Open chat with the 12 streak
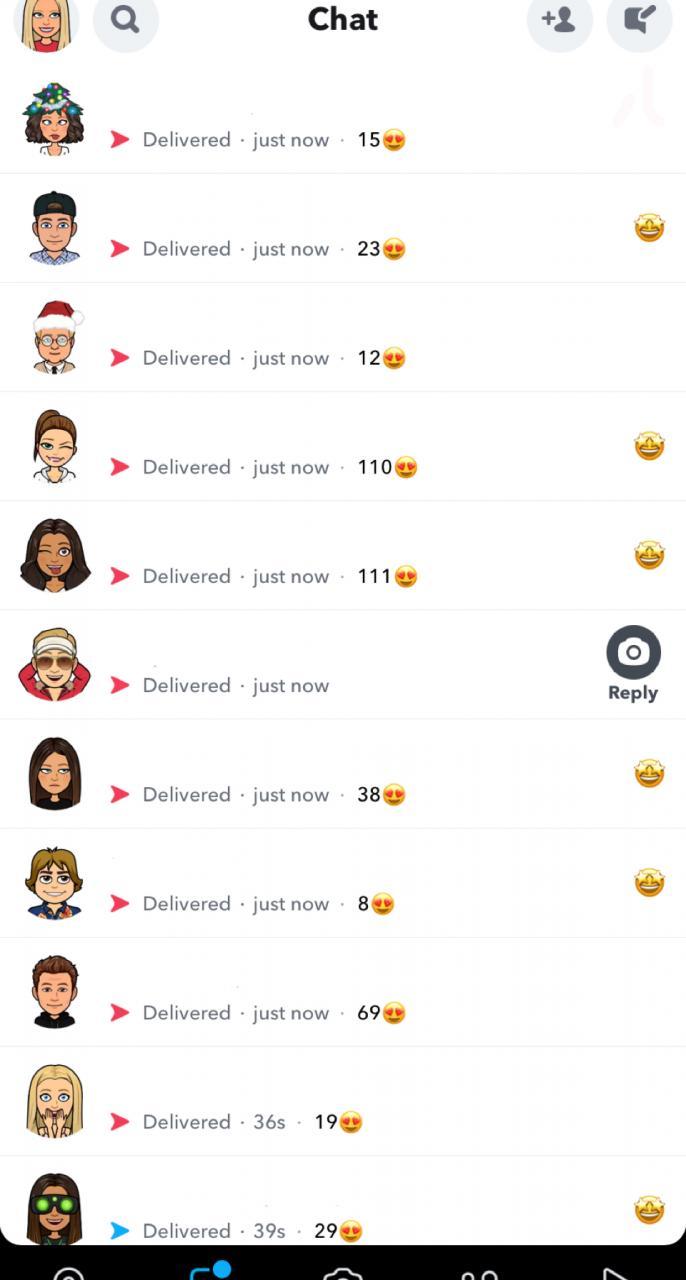Image resolution: width=686 pixels, height=1280 pixels. [x=300, y=338]
